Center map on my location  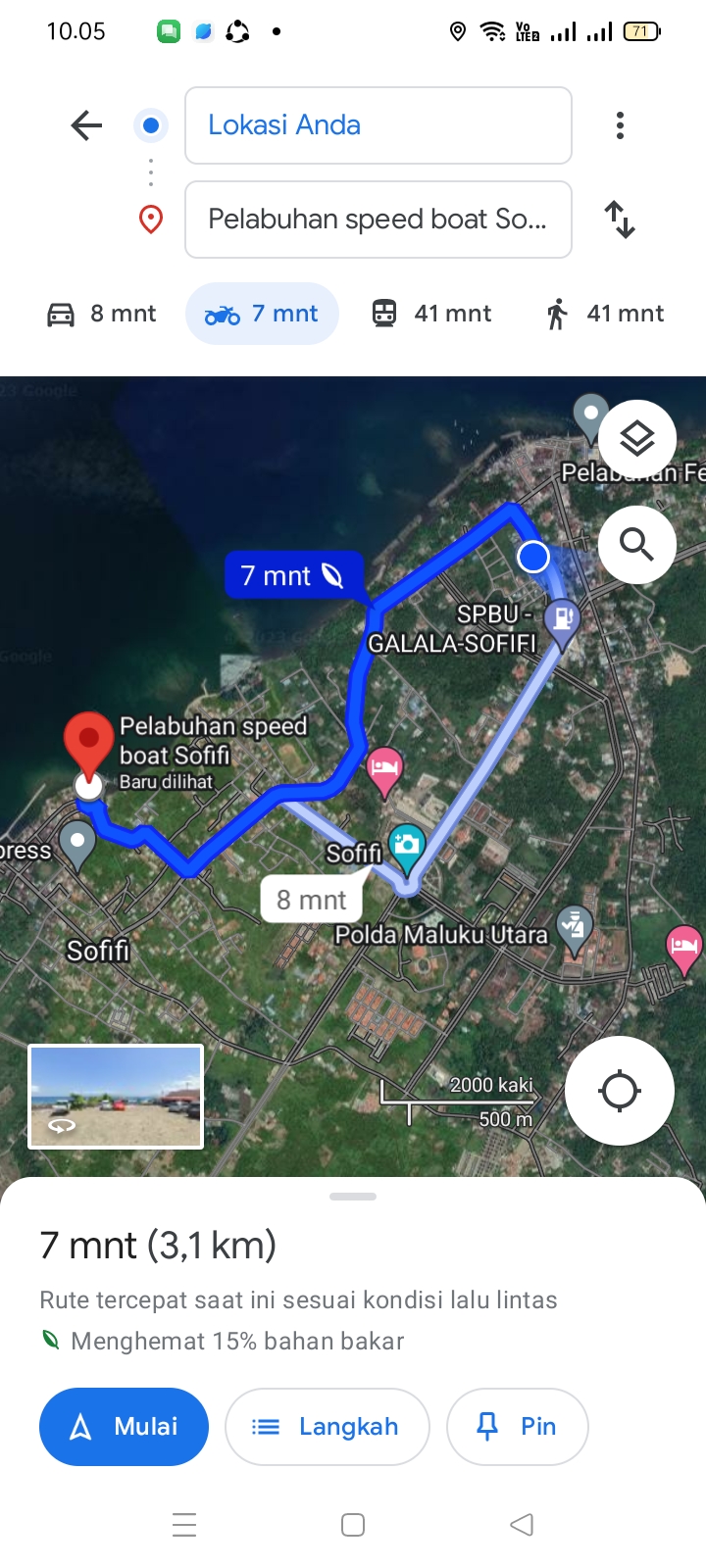620,1091
